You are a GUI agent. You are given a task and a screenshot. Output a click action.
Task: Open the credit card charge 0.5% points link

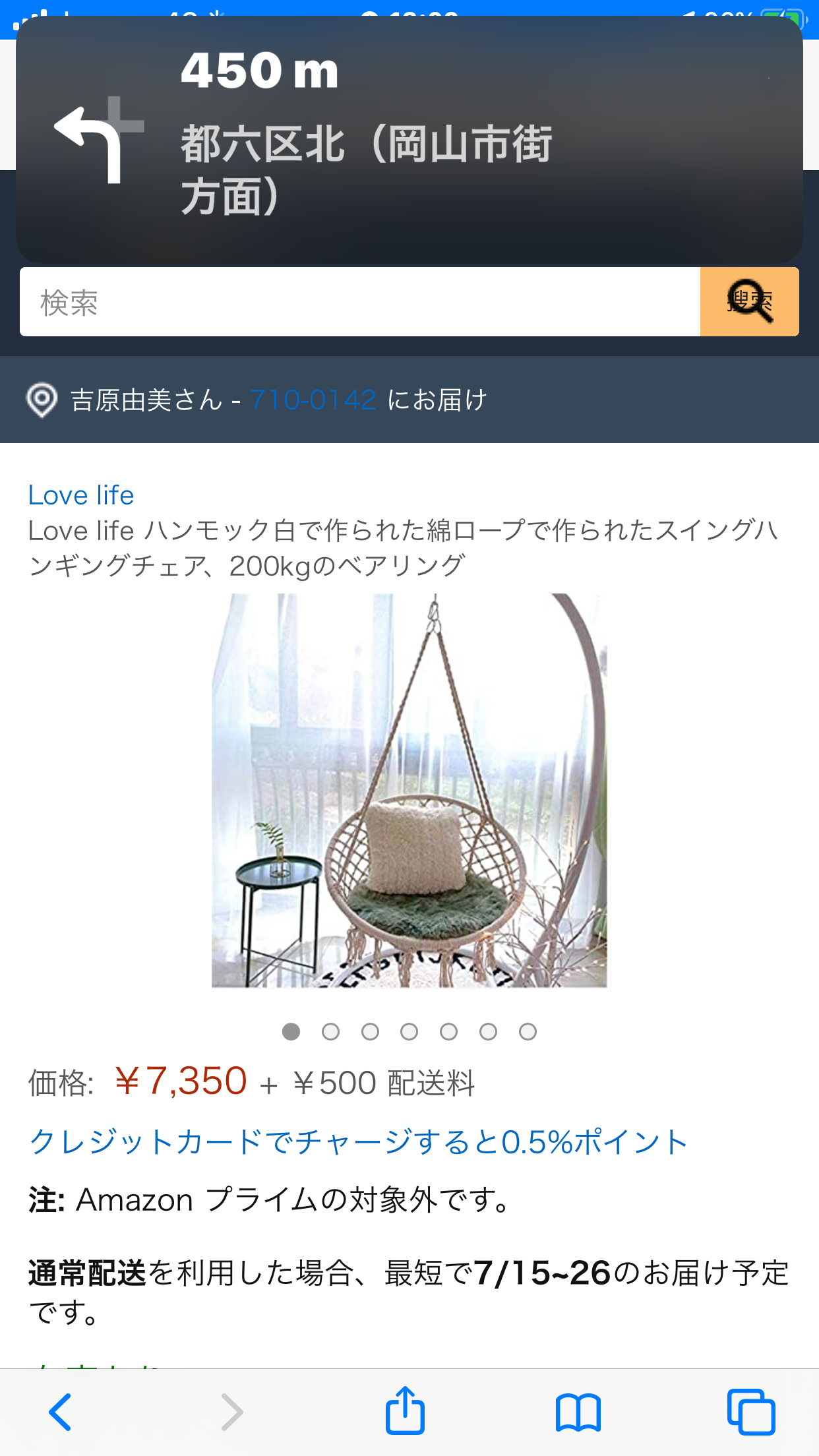358,1142
